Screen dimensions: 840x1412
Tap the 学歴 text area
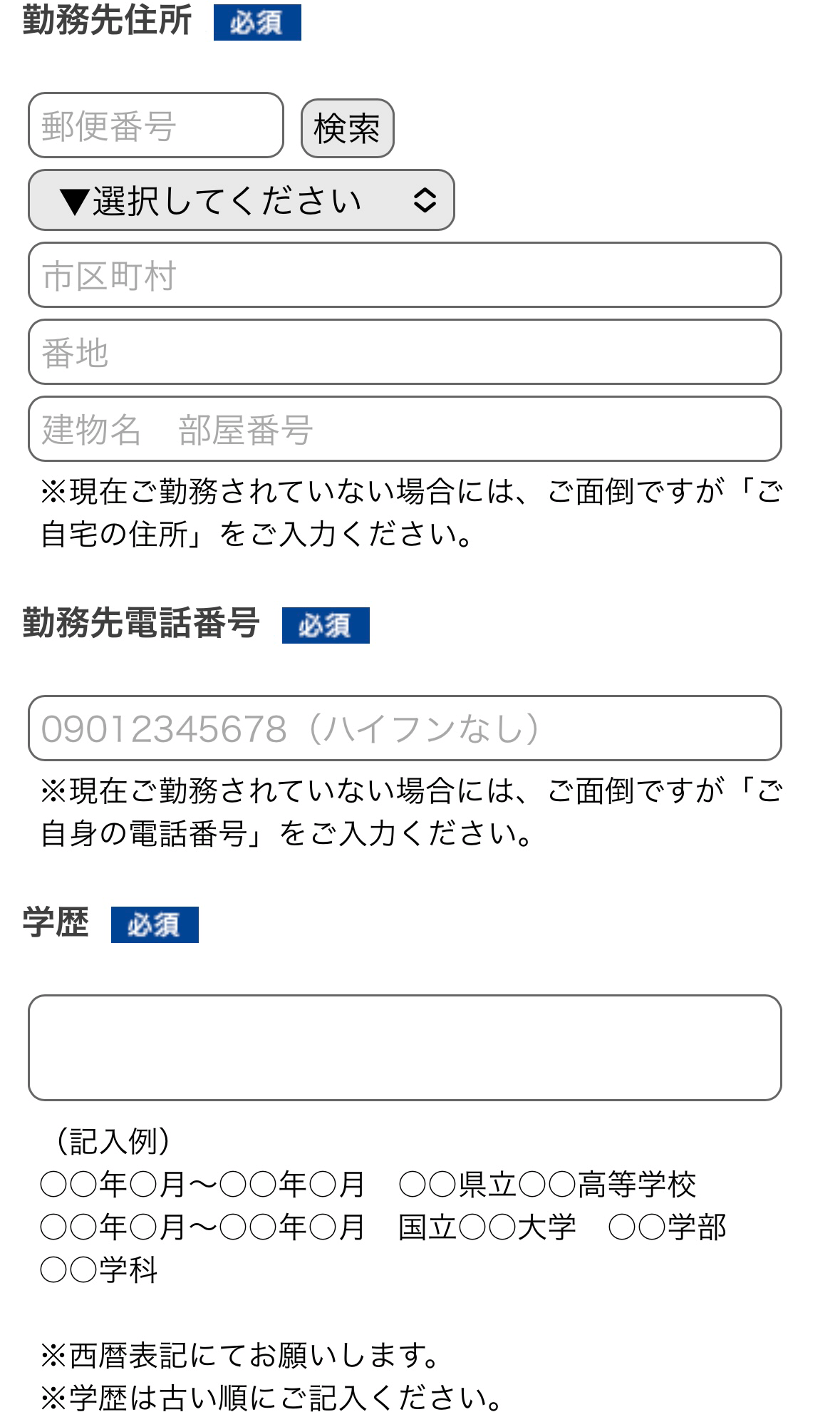pyautogui.click(x=405, y=1048)
